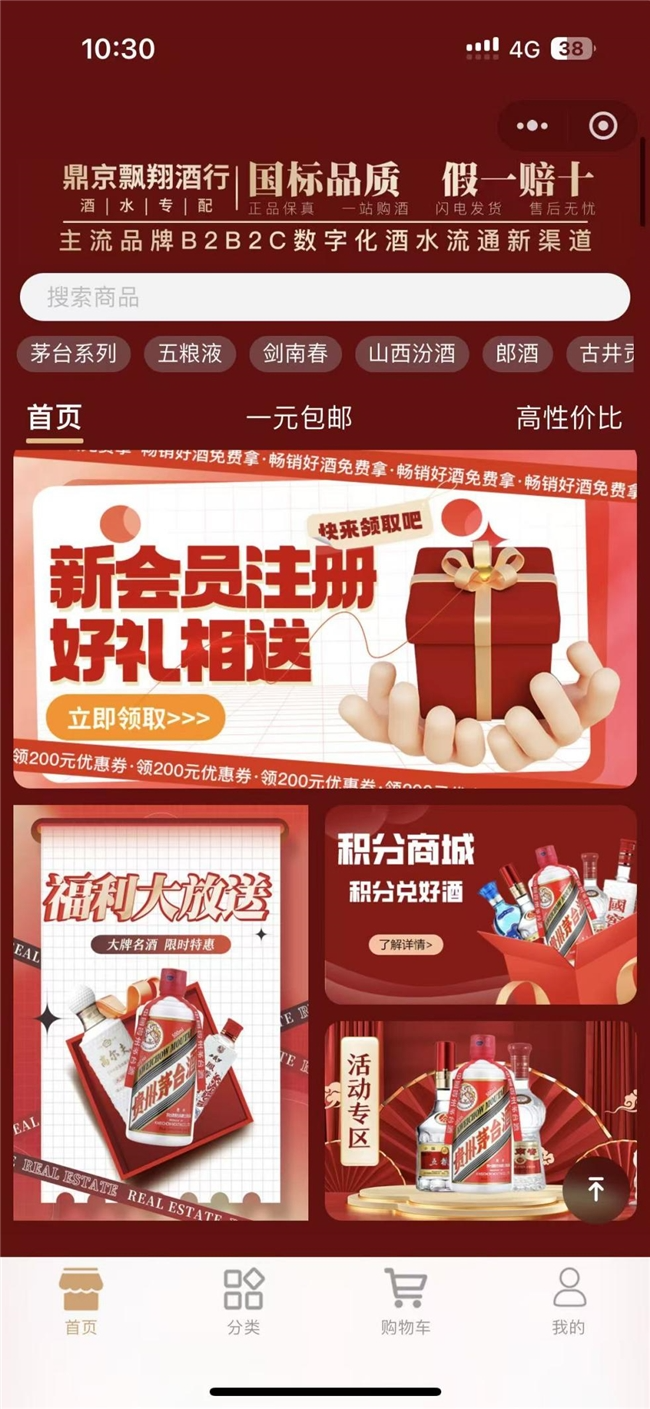The height and width of the screenshot is (1409, 650).
Task: Open the 新会员注册 好礼相送 banner
Action: pos(325,618)
